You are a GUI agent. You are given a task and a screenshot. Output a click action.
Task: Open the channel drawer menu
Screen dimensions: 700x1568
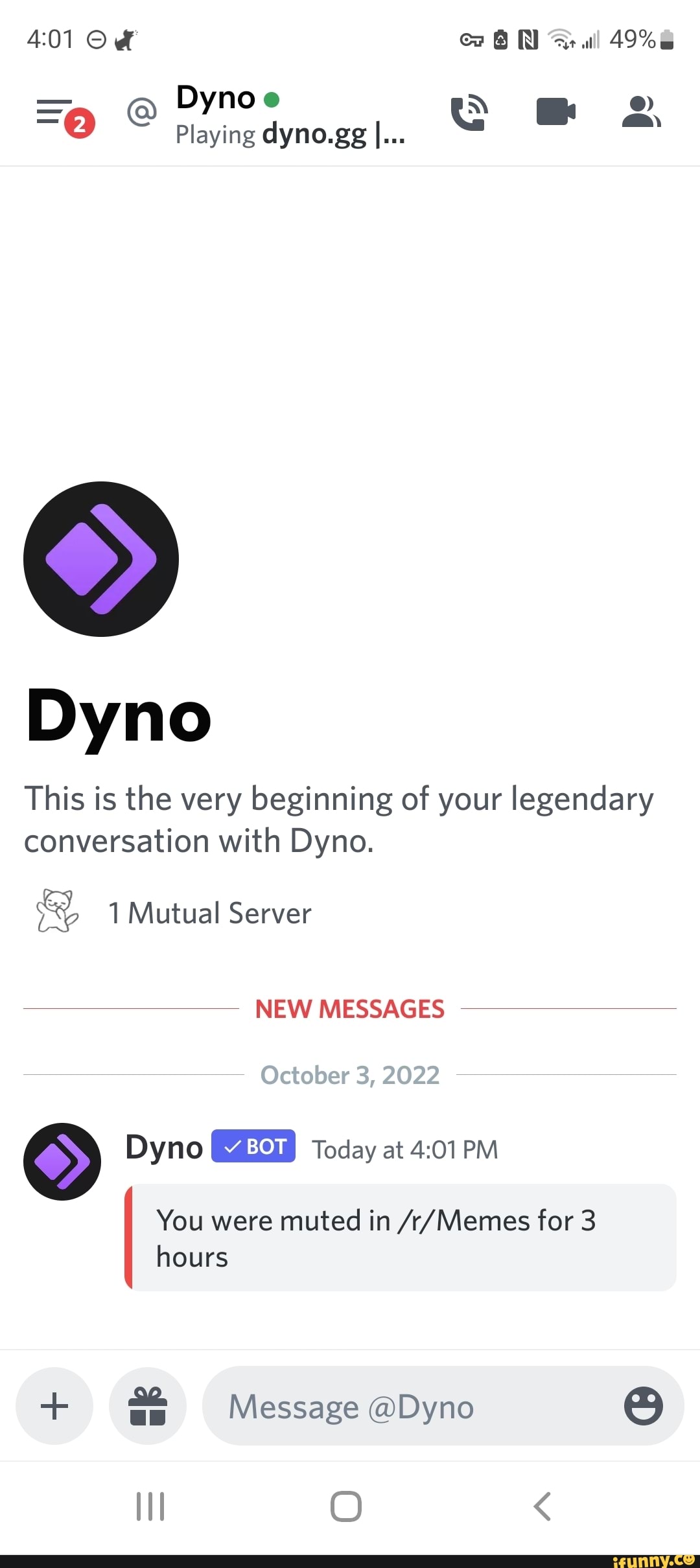pyautogui.click(x=55, y=113)
